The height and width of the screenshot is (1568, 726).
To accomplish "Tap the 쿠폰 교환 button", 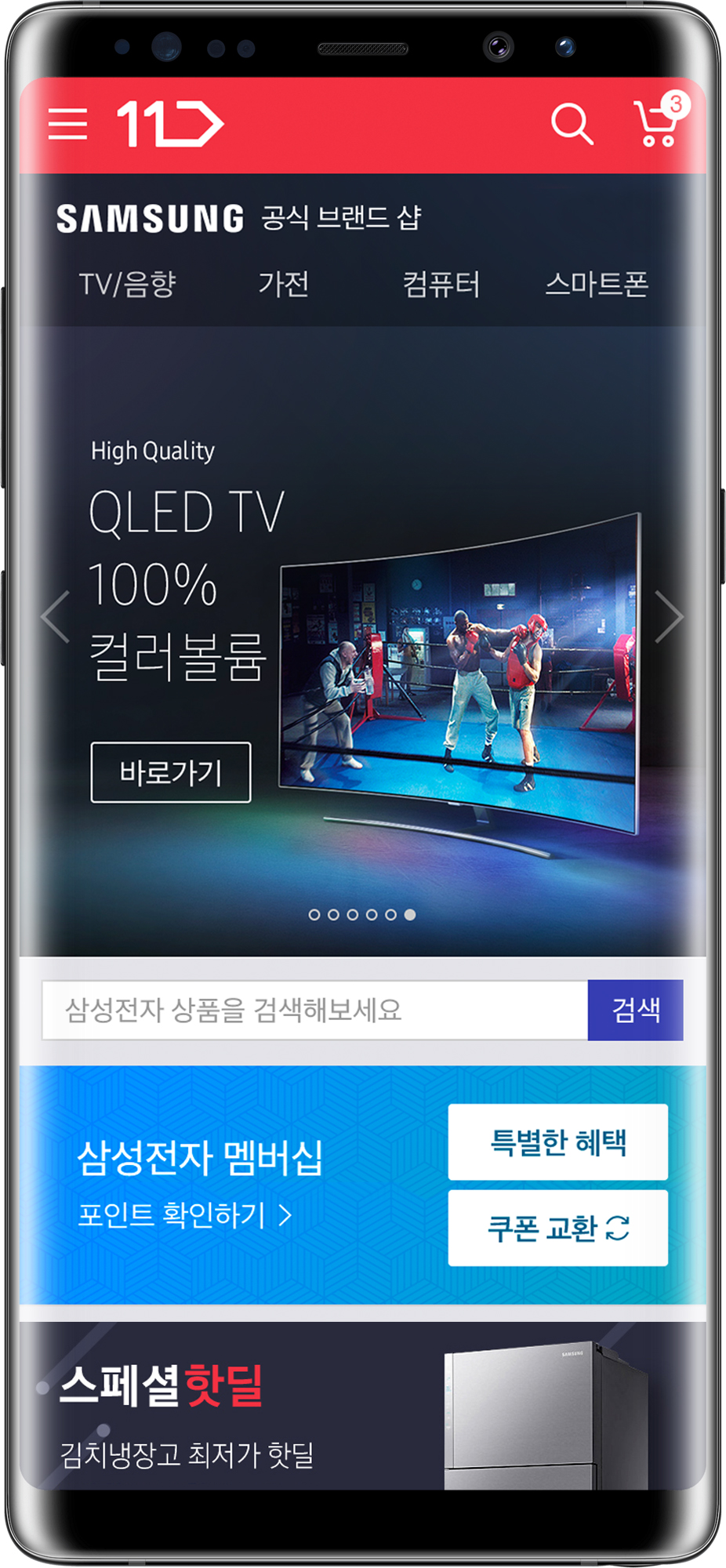I will point(557,1228).
